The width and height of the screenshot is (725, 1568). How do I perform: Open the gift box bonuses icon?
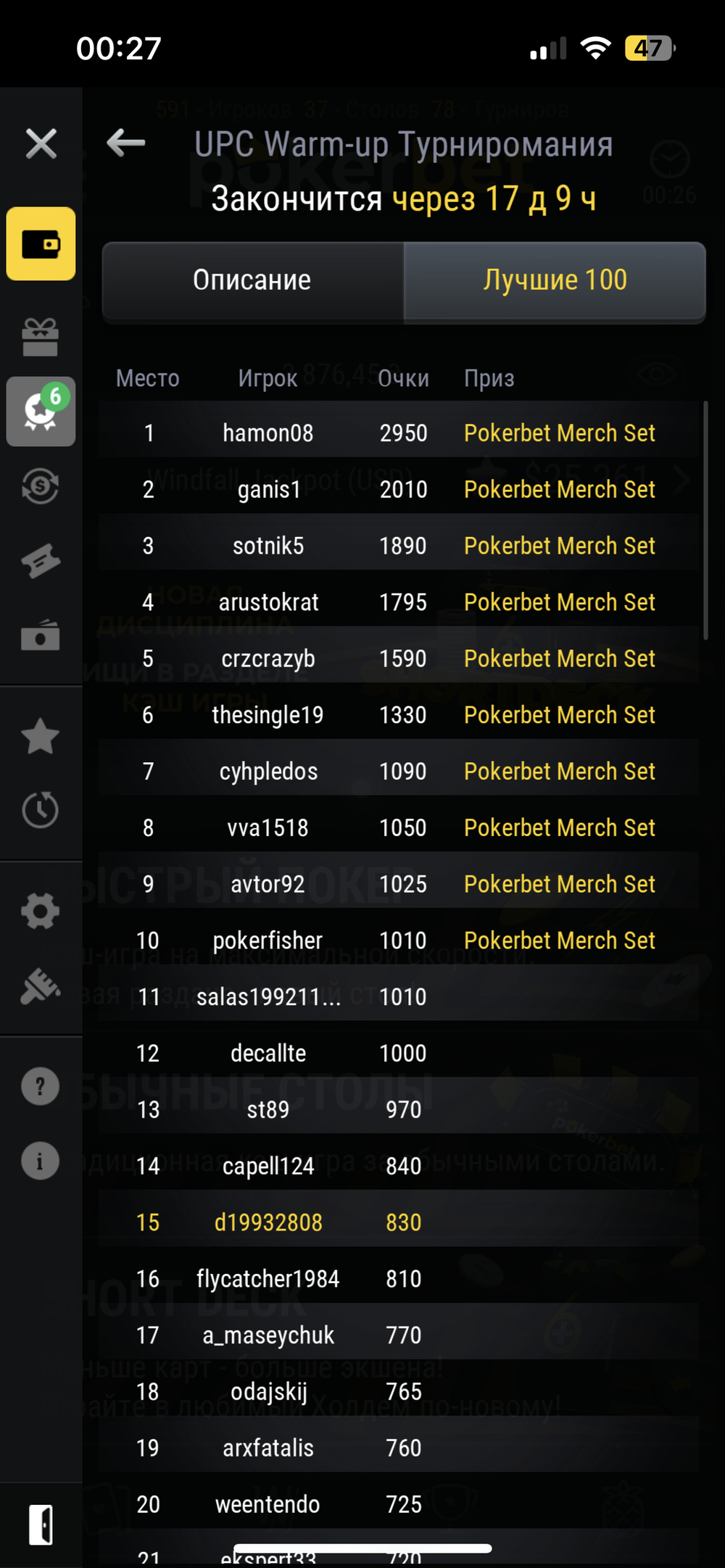point(41,338)
